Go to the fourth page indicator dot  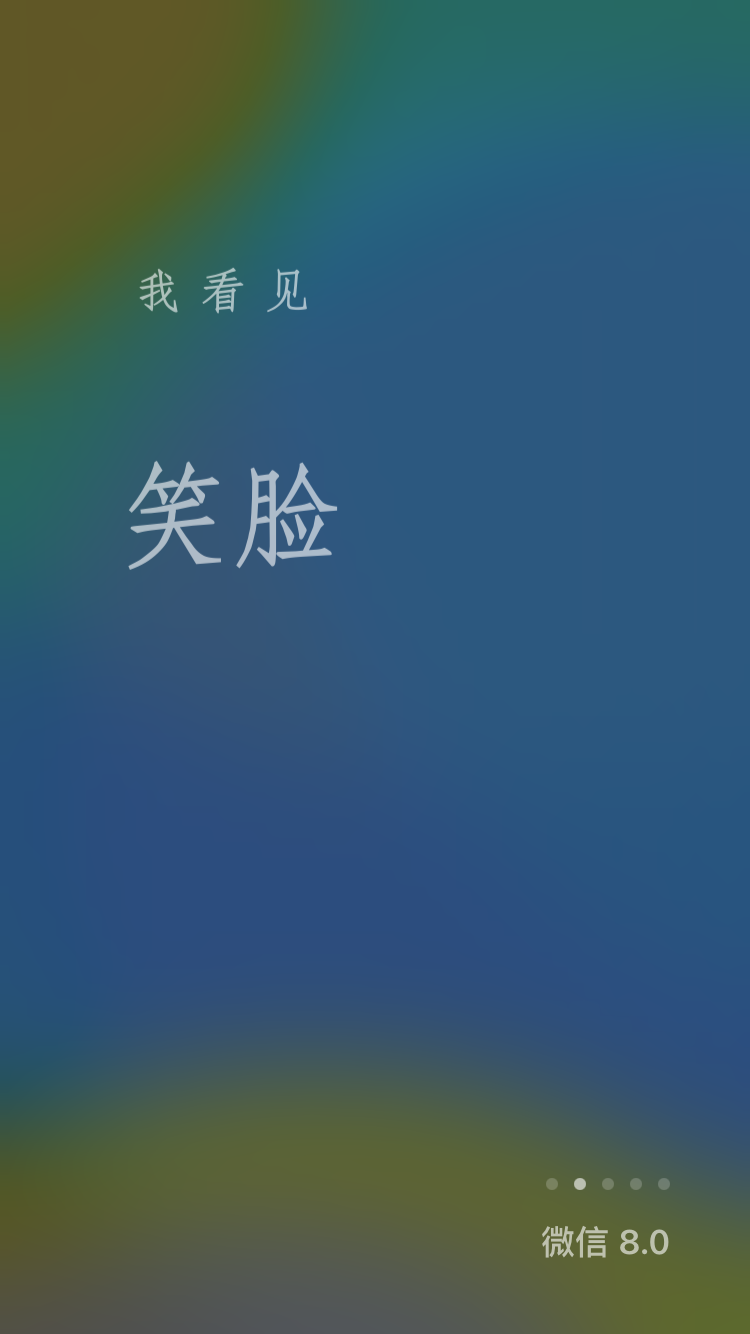coord(636,1184)
